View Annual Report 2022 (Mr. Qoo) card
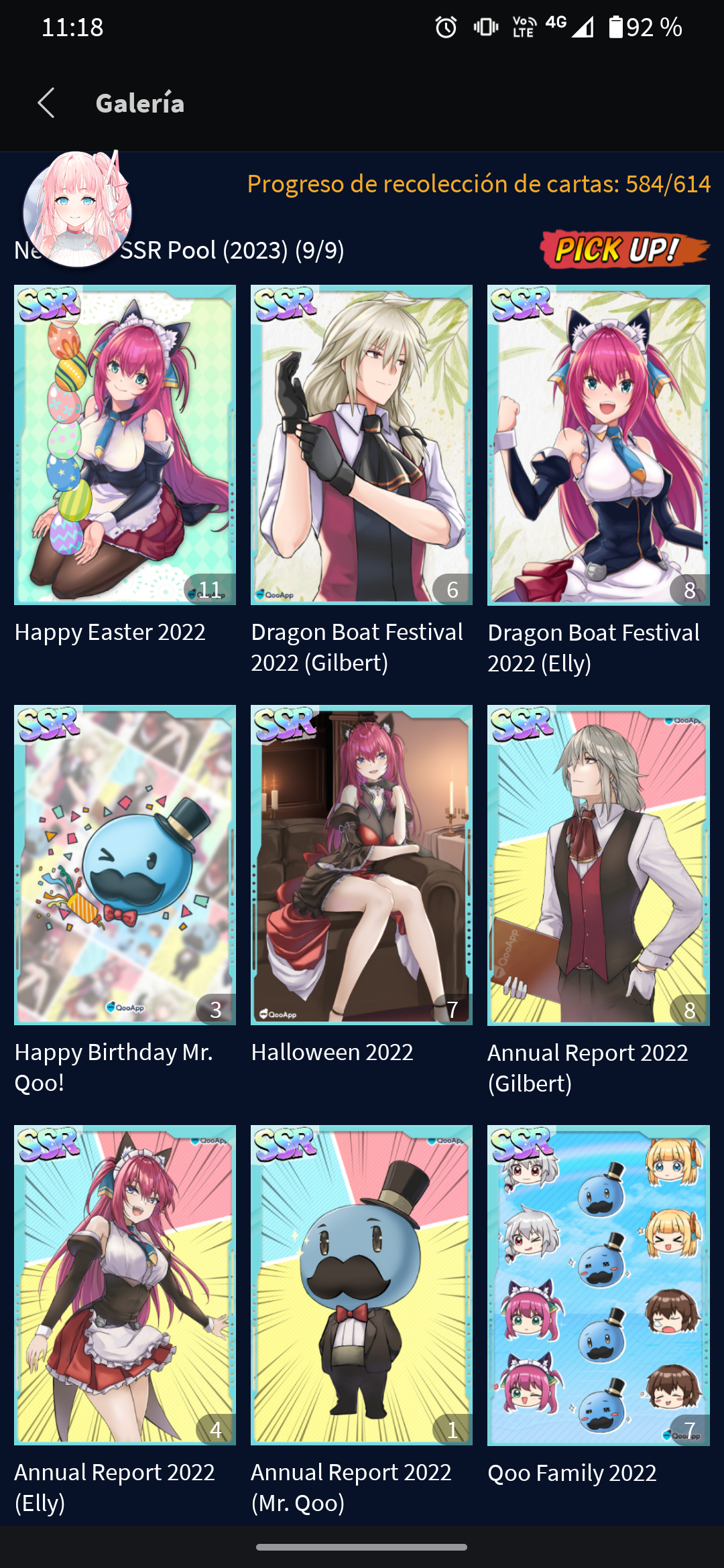Image resolution: width=724 pixels, height=1568 pixels. [x=361, y=1285]
